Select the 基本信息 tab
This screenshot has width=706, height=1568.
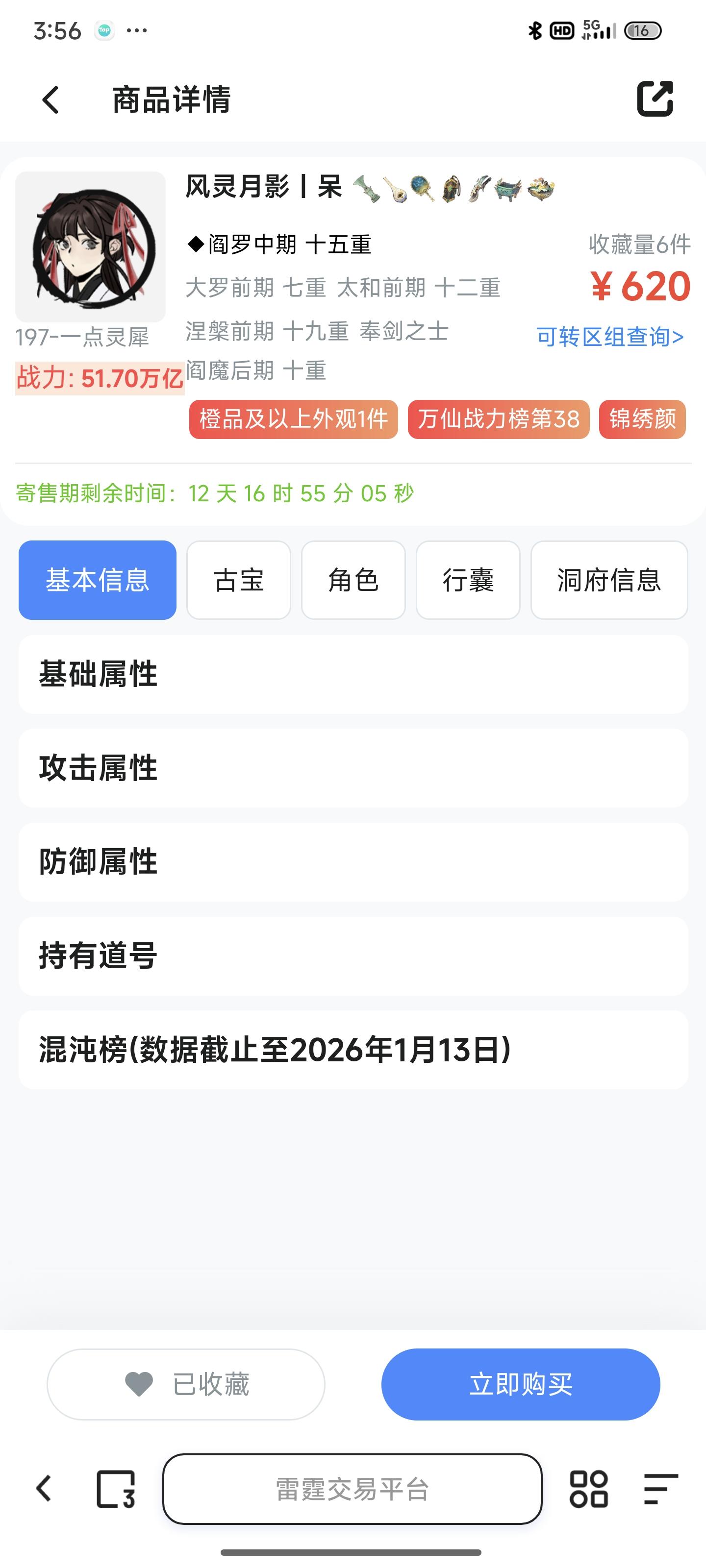click(x=98, y=580)
